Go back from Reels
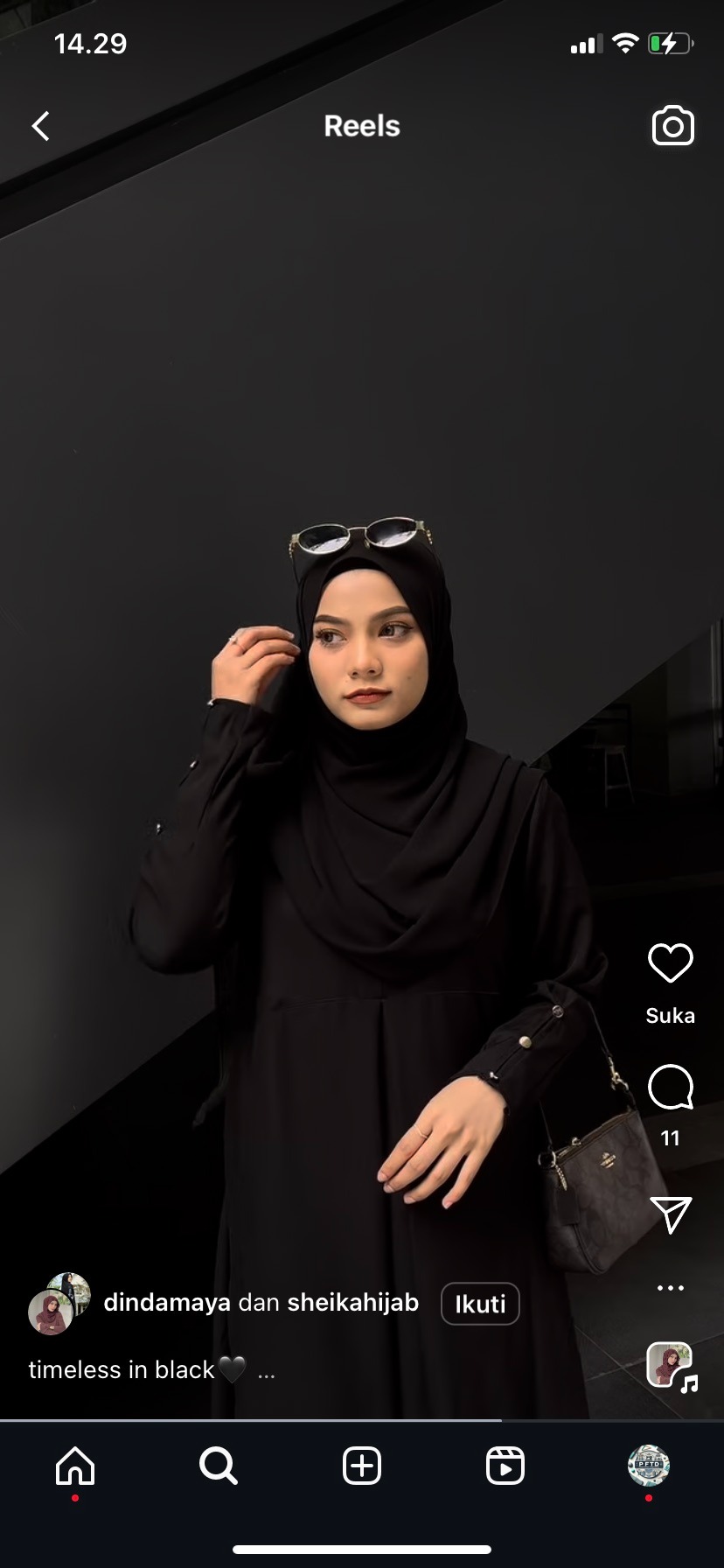Screen dimensions: 724x1568 [41, 126]
